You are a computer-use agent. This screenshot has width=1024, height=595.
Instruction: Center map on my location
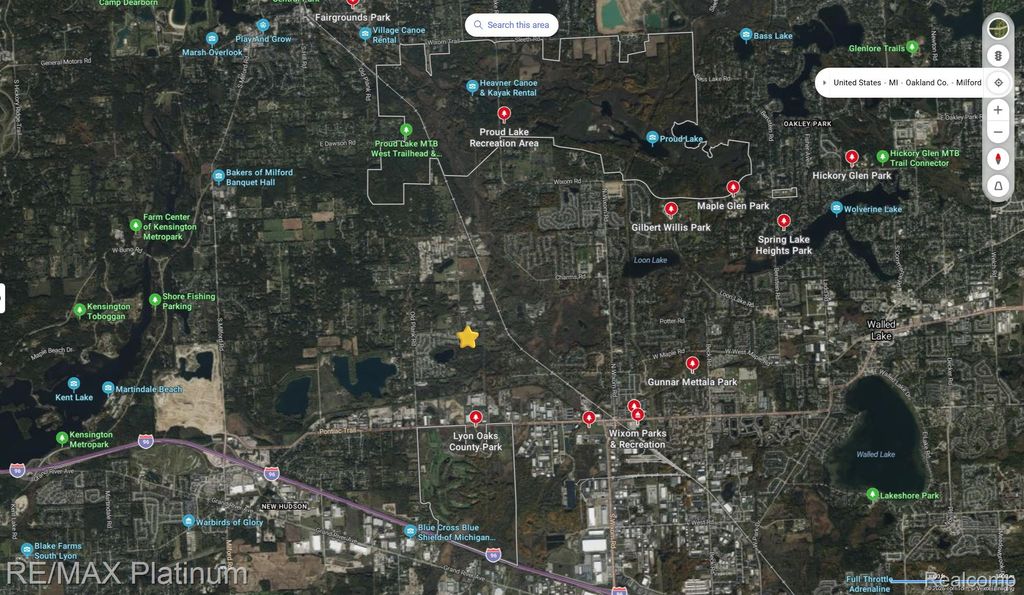[997, 82]
